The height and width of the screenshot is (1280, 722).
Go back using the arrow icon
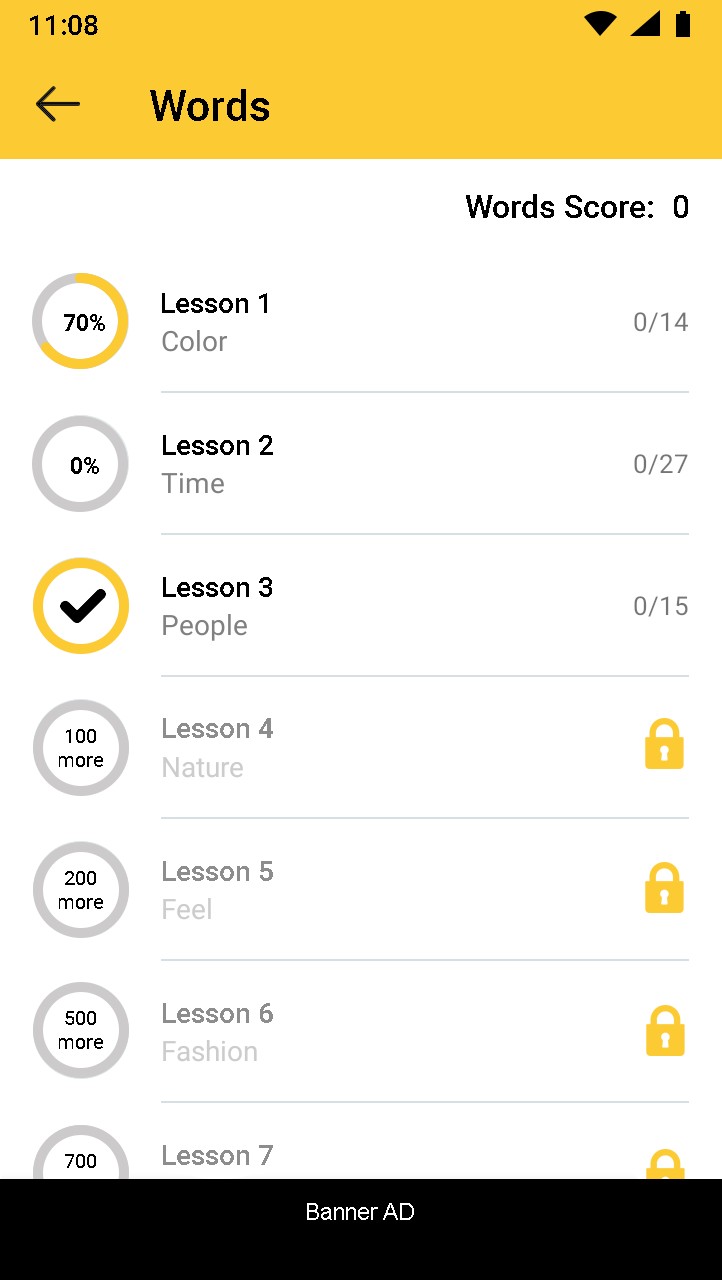point(57,104)
